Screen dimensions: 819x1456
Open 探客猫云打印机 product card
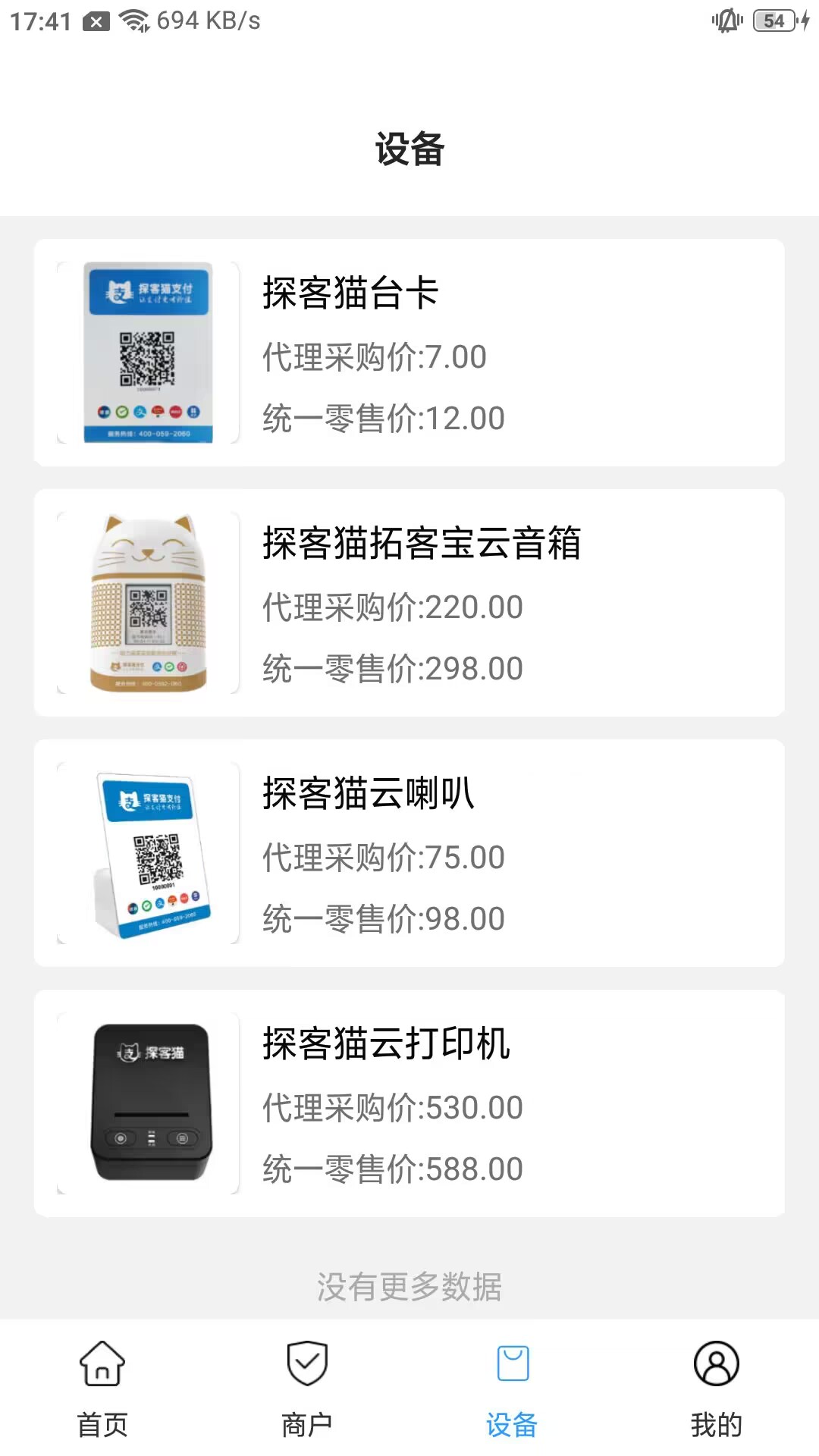[x=409, y=1103]
